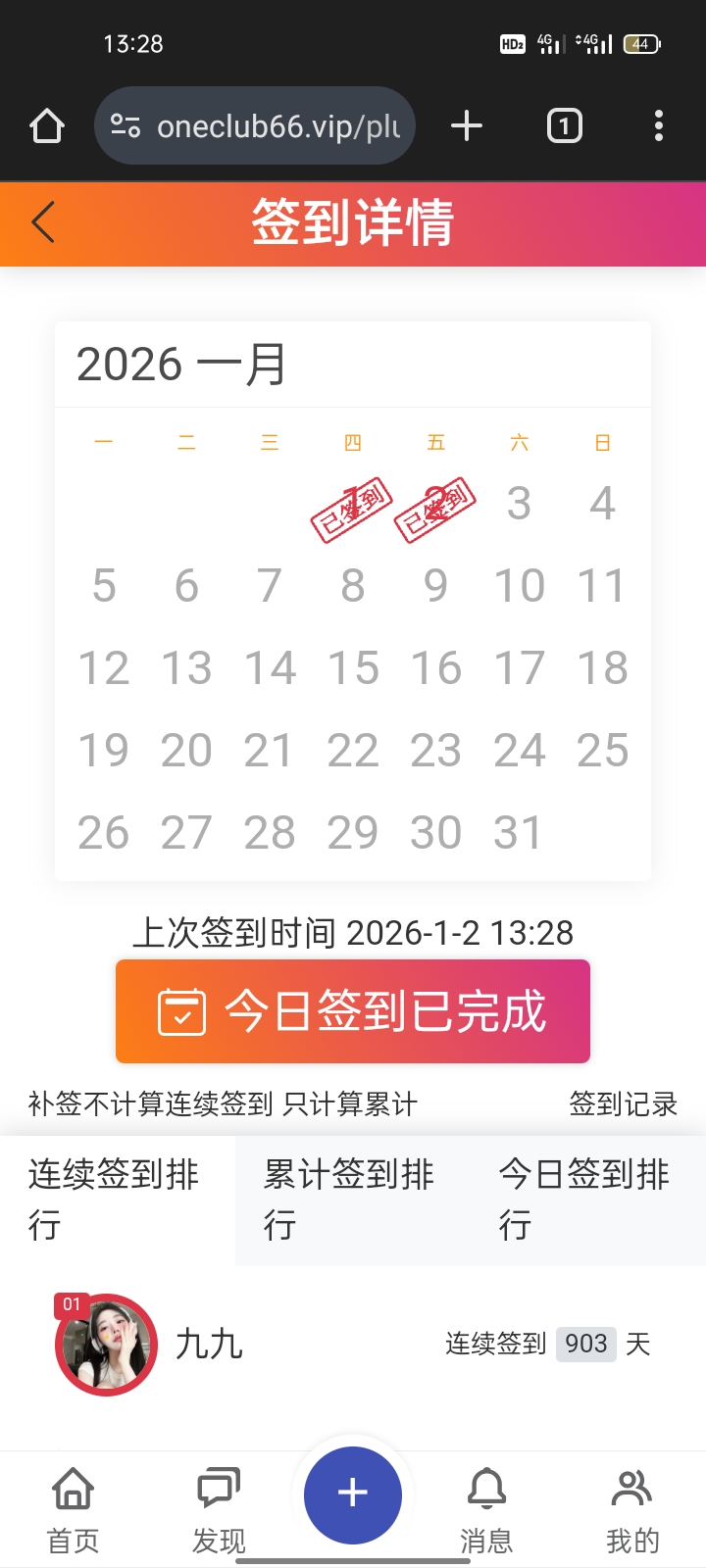The width and height of the screenshot is (706, 1568).
Task: Switch to 连续签到排行 tab
Action: 117,1200
